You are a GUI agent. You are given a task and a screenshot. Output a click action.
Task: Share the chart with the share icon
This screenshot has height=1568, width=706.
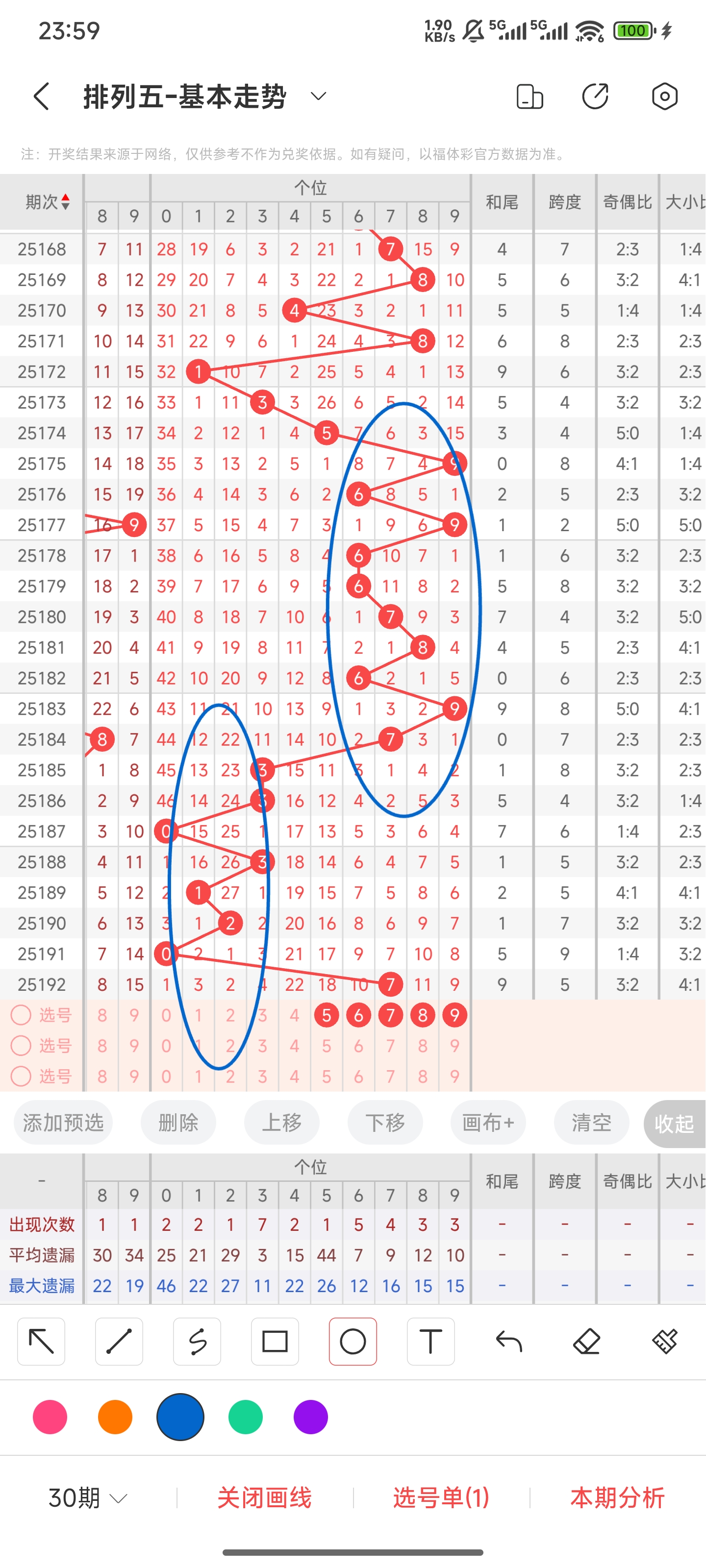coord(595,96)
